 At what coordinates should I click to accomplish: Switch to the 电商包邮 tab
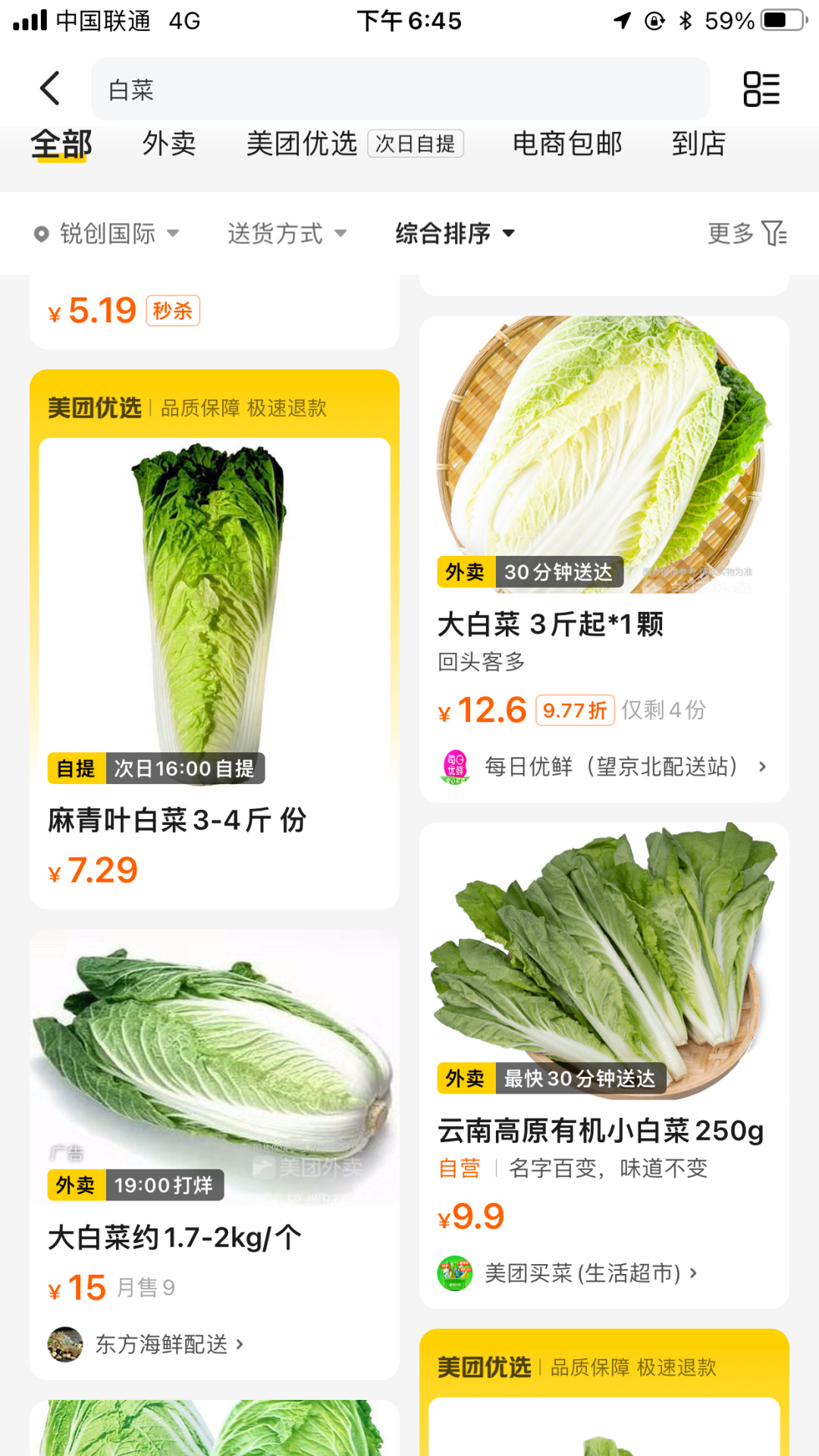click(x=567, y=144)
